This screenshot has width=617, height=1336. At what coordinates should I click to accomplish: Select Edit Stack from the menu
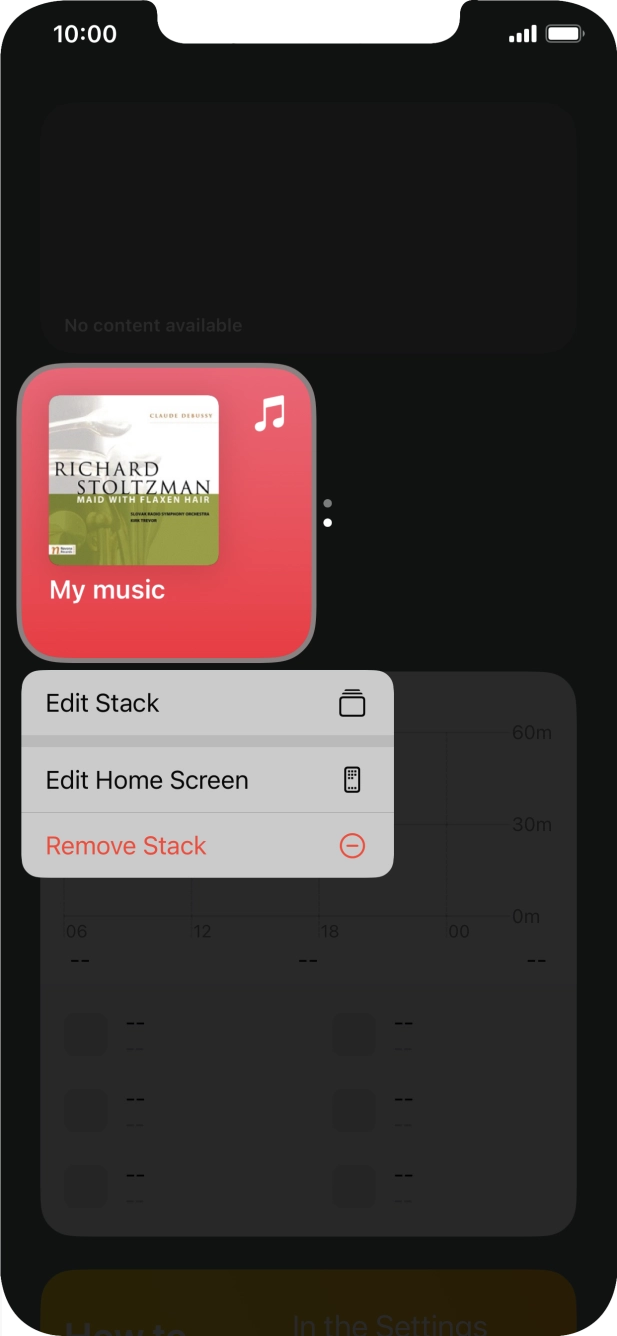[206, 704]
